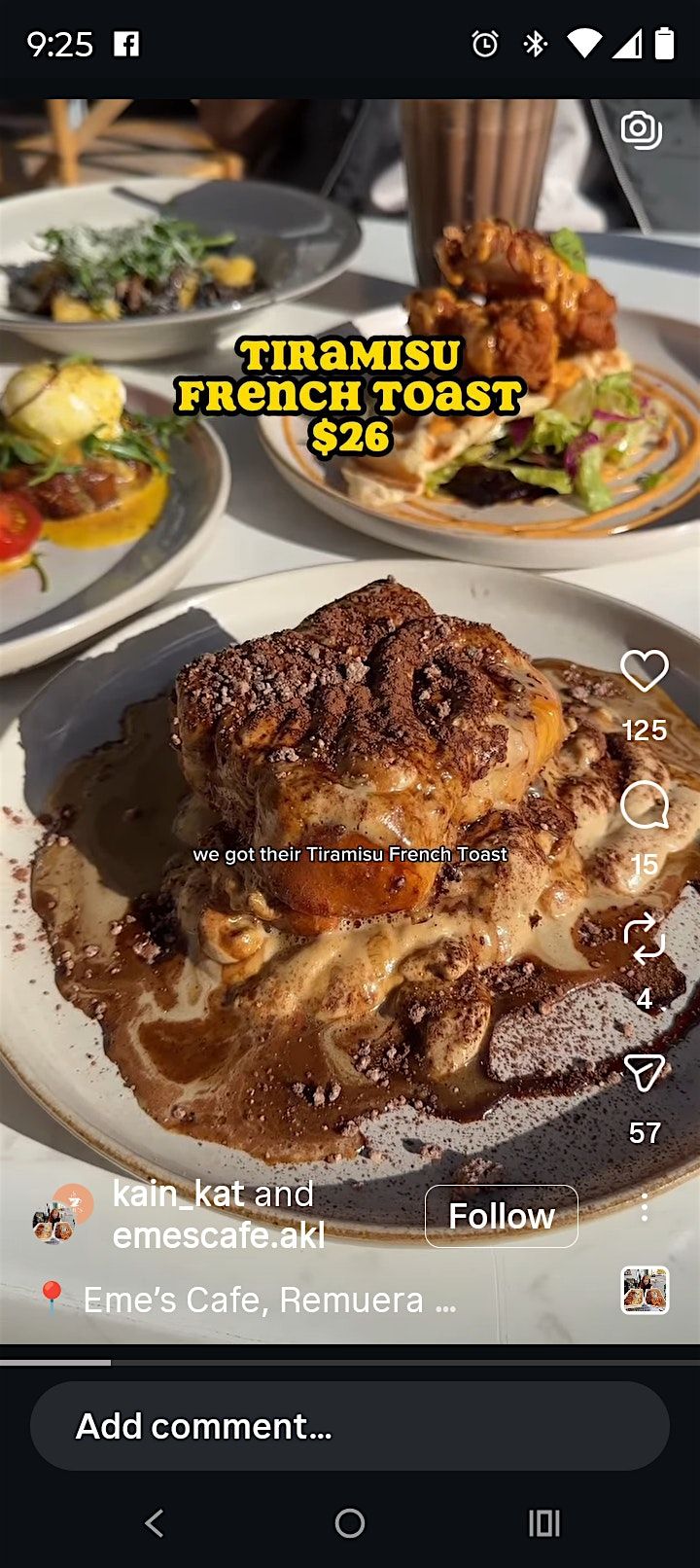
Task: Open the three-dot more options menu
Action: point(644,1209)
